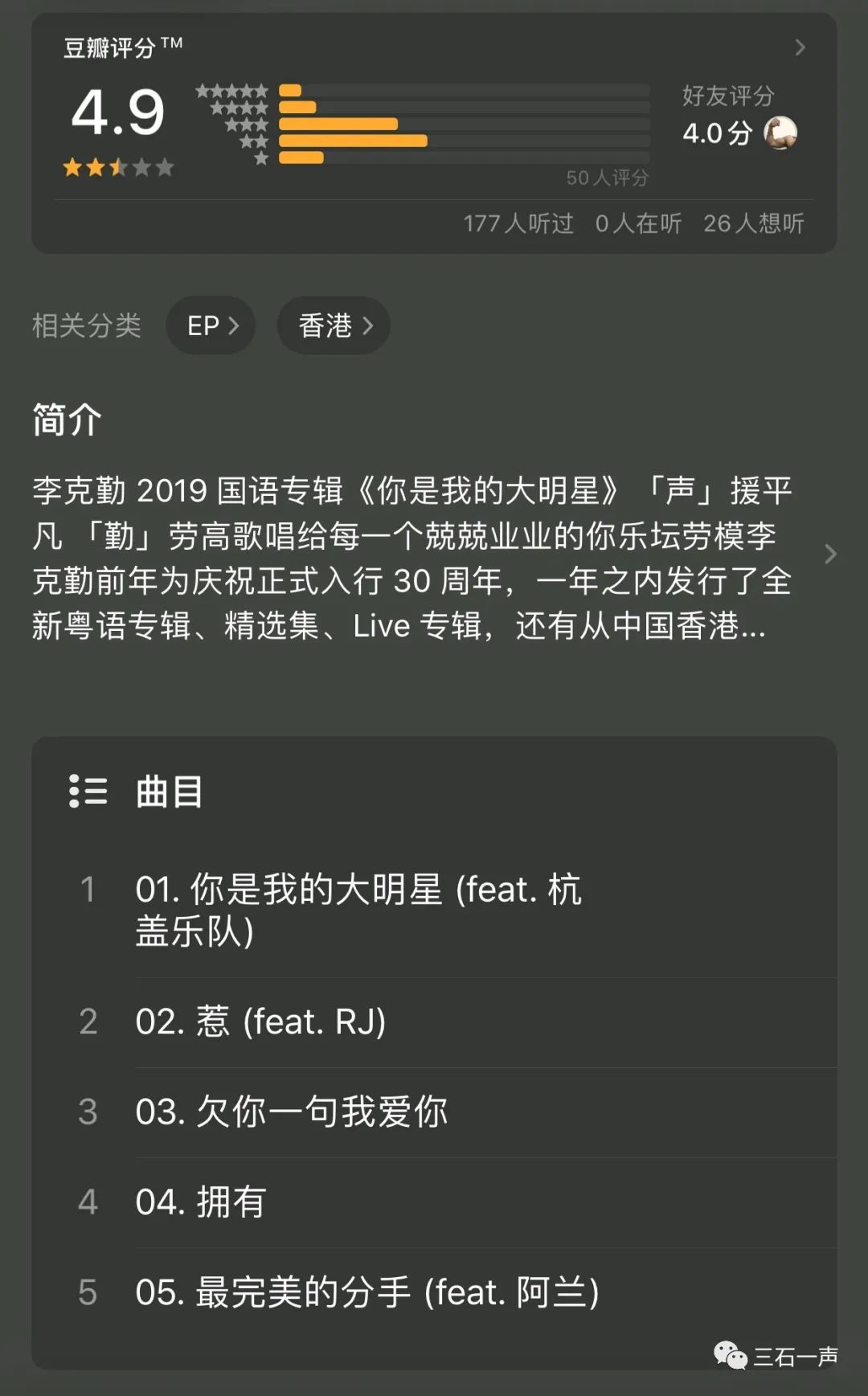
Task: Click the 177人听过 link
Action: tap(518, 224)
